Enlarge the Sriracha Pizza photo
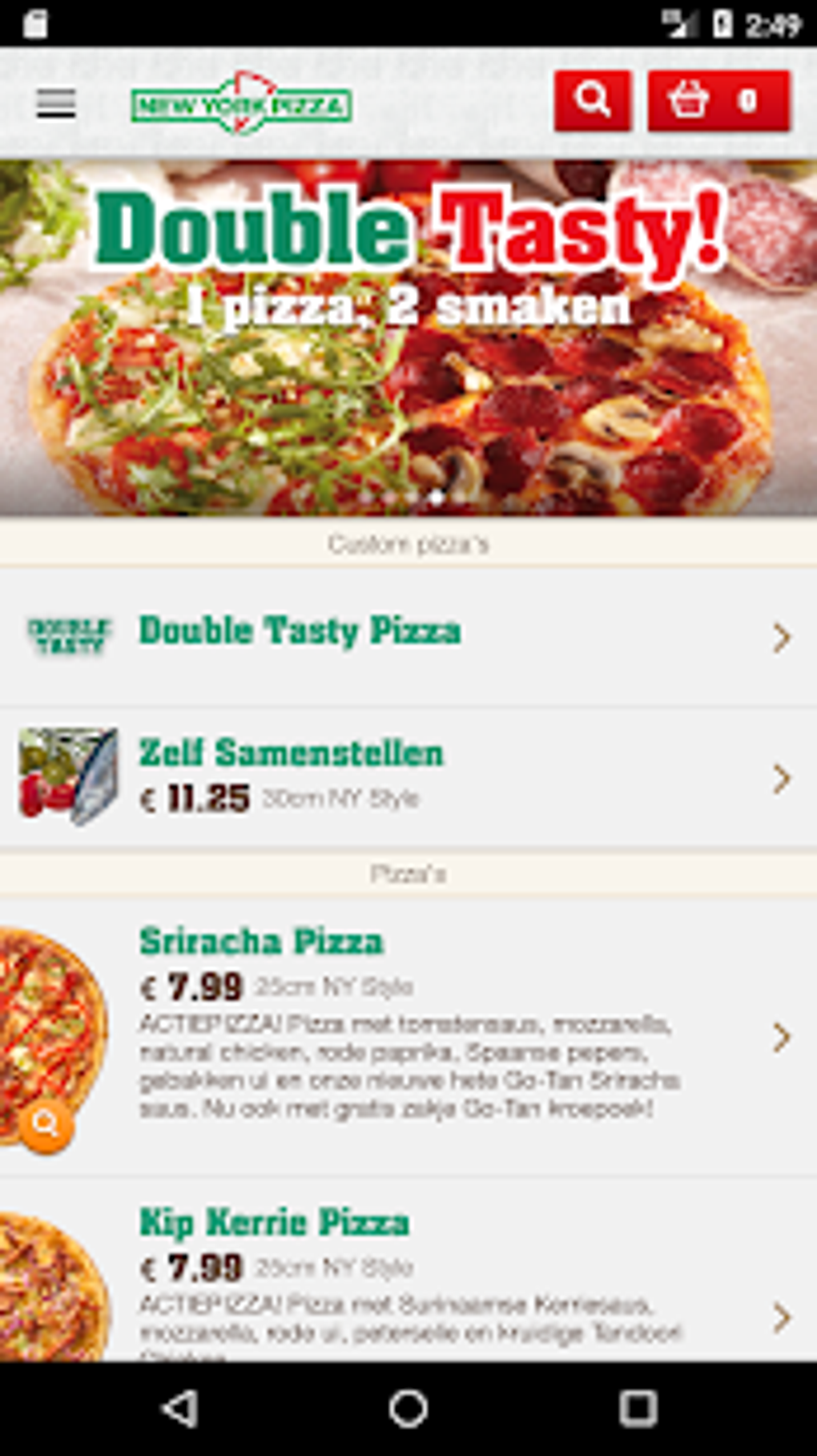 (46, 1126)
